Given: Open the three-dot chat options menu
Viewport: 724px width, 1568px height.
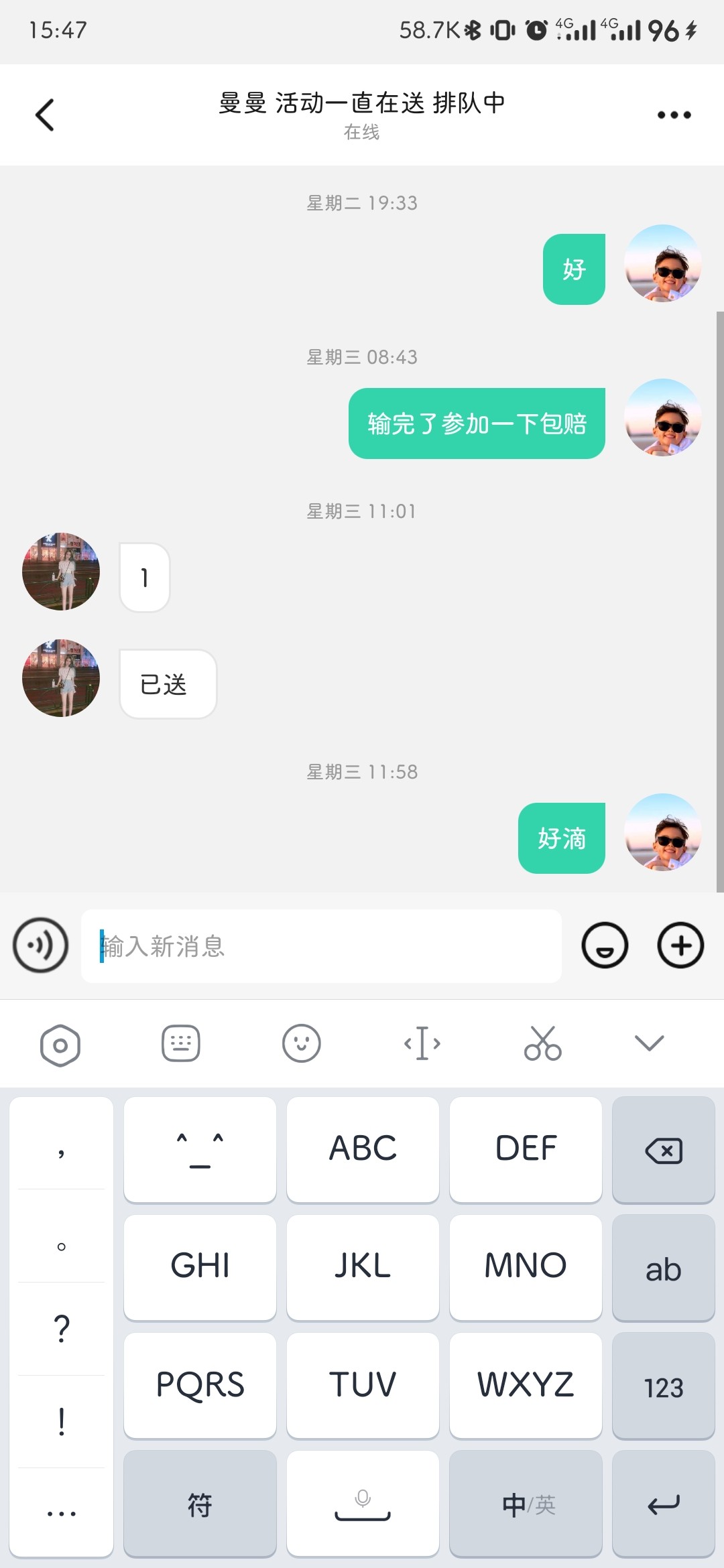Looking at the screenshot, I should point(674,115).
